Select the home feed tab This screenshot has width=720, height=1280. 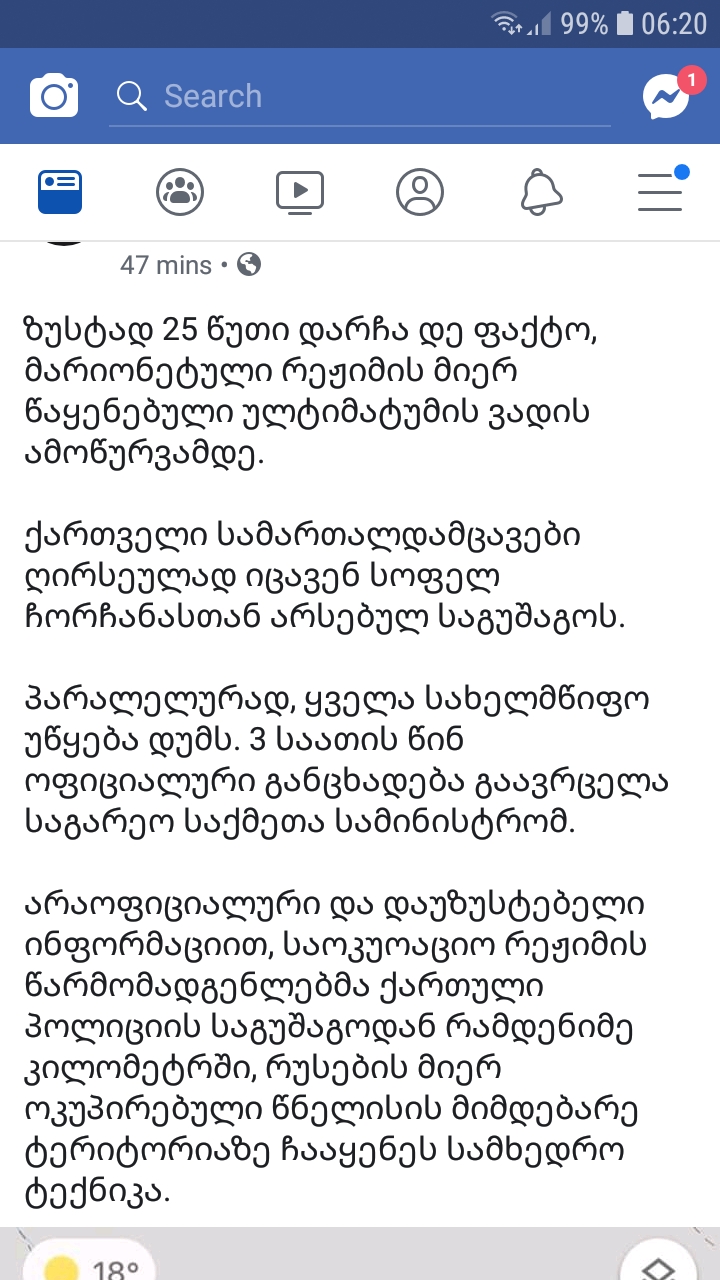pyautogui.click(x=60, y=191)
